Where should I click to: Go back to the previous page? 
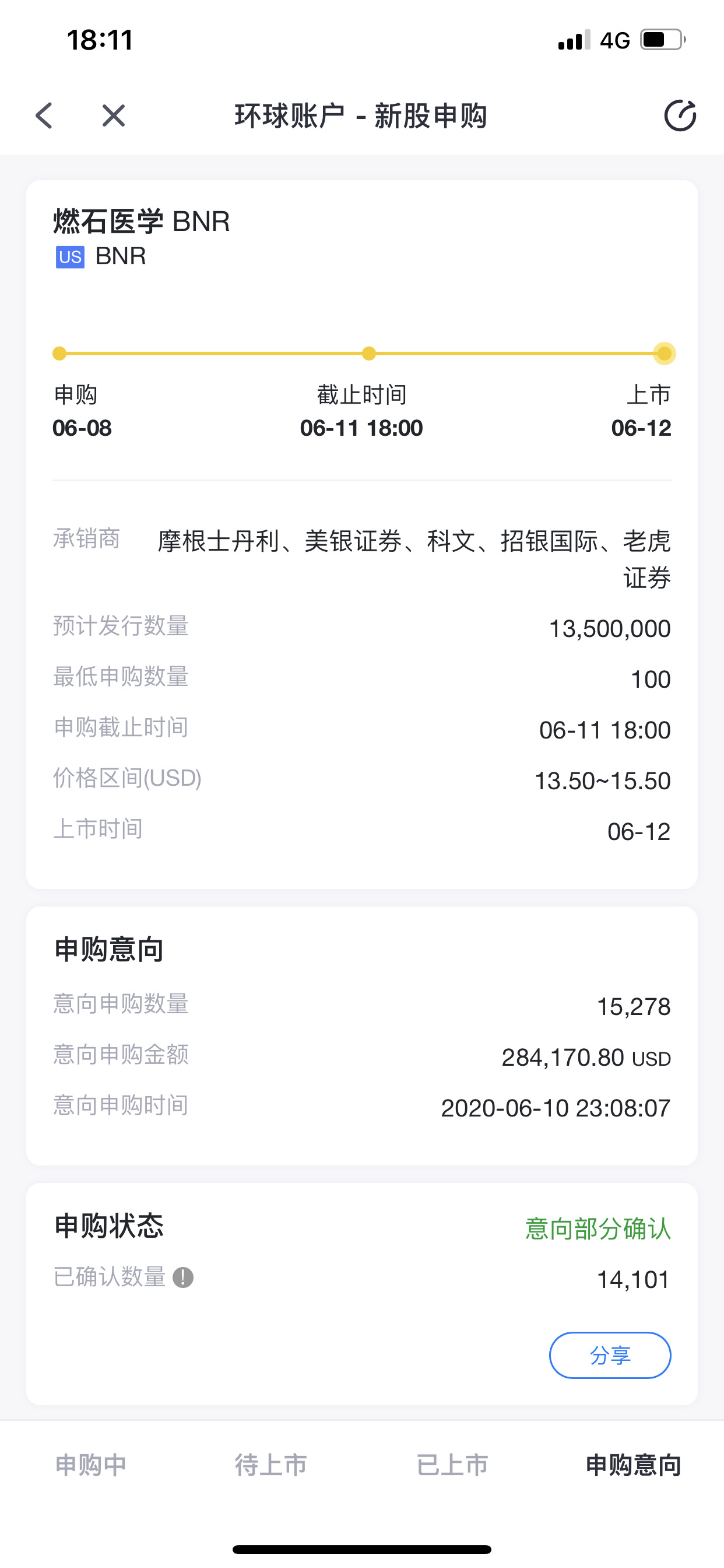point(44,116)
